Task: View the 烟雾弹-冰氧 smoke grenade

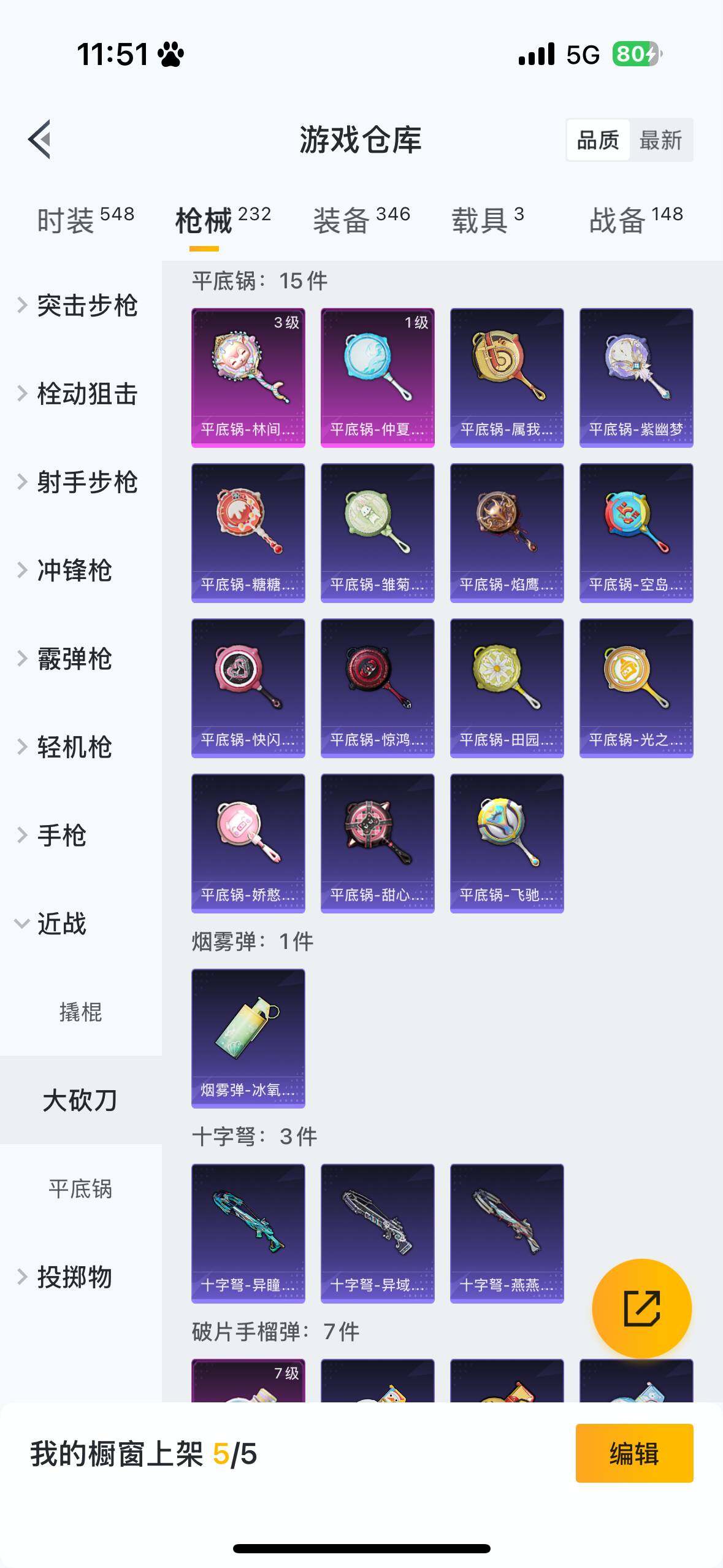Action: [x=248, y=1039]
